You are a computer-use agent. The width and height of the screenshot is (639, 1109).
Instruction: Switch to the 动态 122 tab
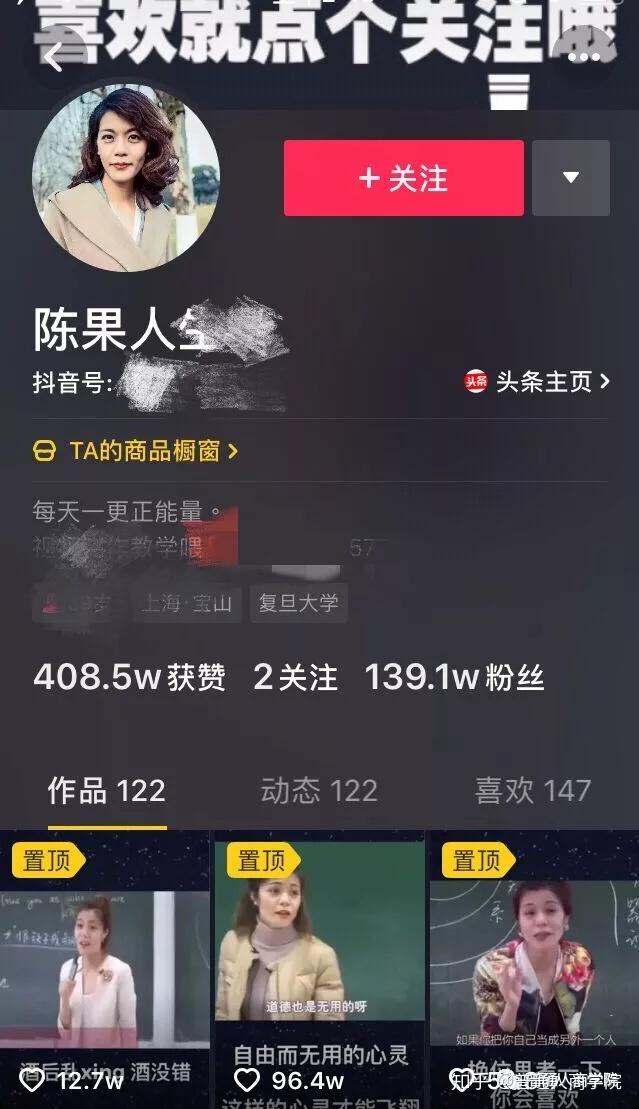[318, 791]
